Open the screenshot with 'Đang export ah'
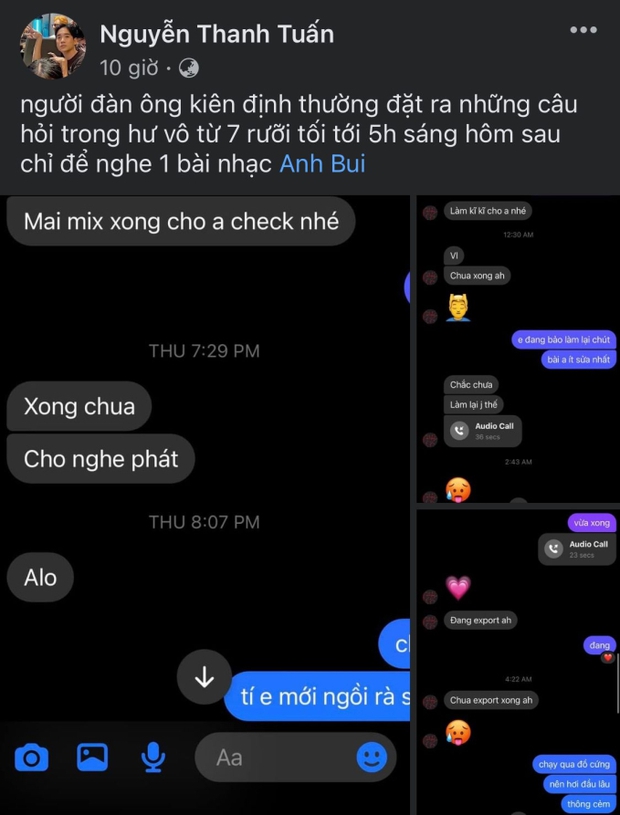This screenshot has height=815, width=620. (517, 660)
